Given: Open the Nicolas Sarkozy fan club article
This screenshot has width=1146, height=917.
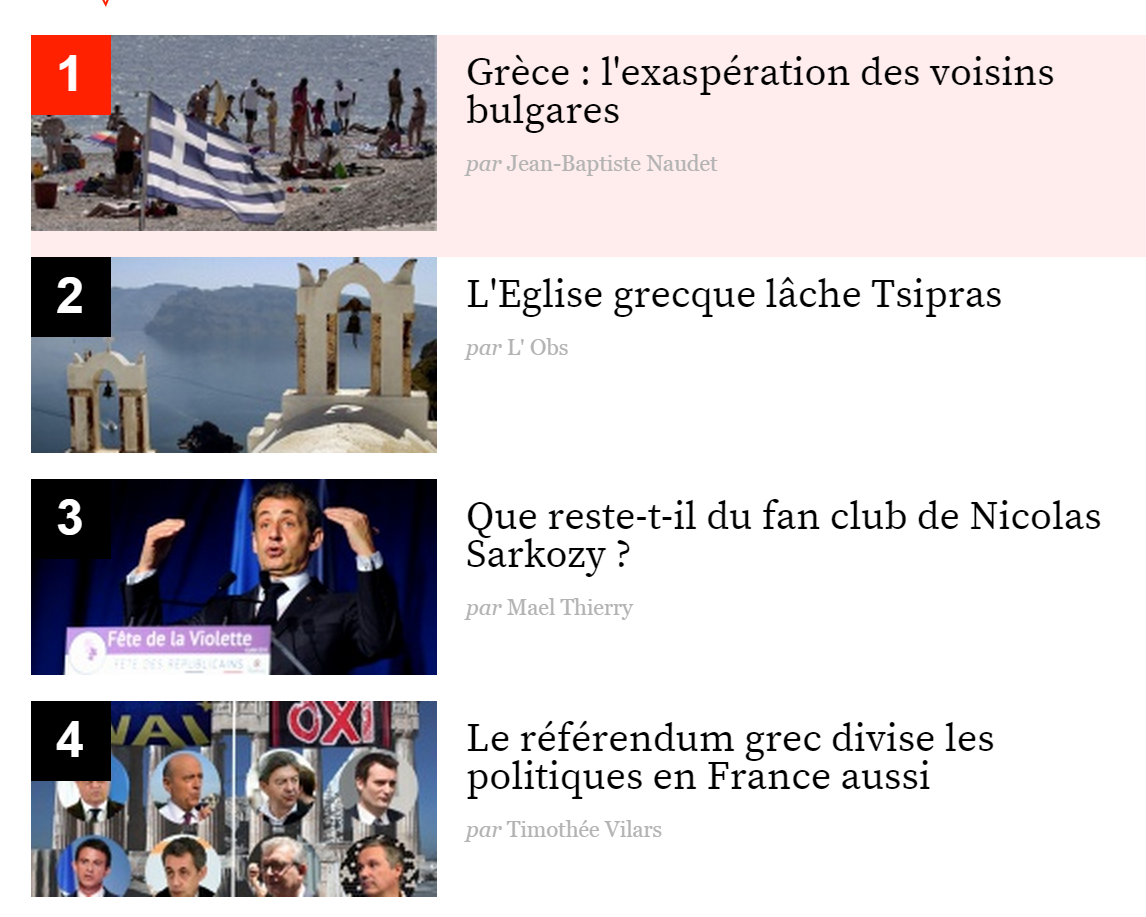Looking at the screenshot, I should [782, 535].
